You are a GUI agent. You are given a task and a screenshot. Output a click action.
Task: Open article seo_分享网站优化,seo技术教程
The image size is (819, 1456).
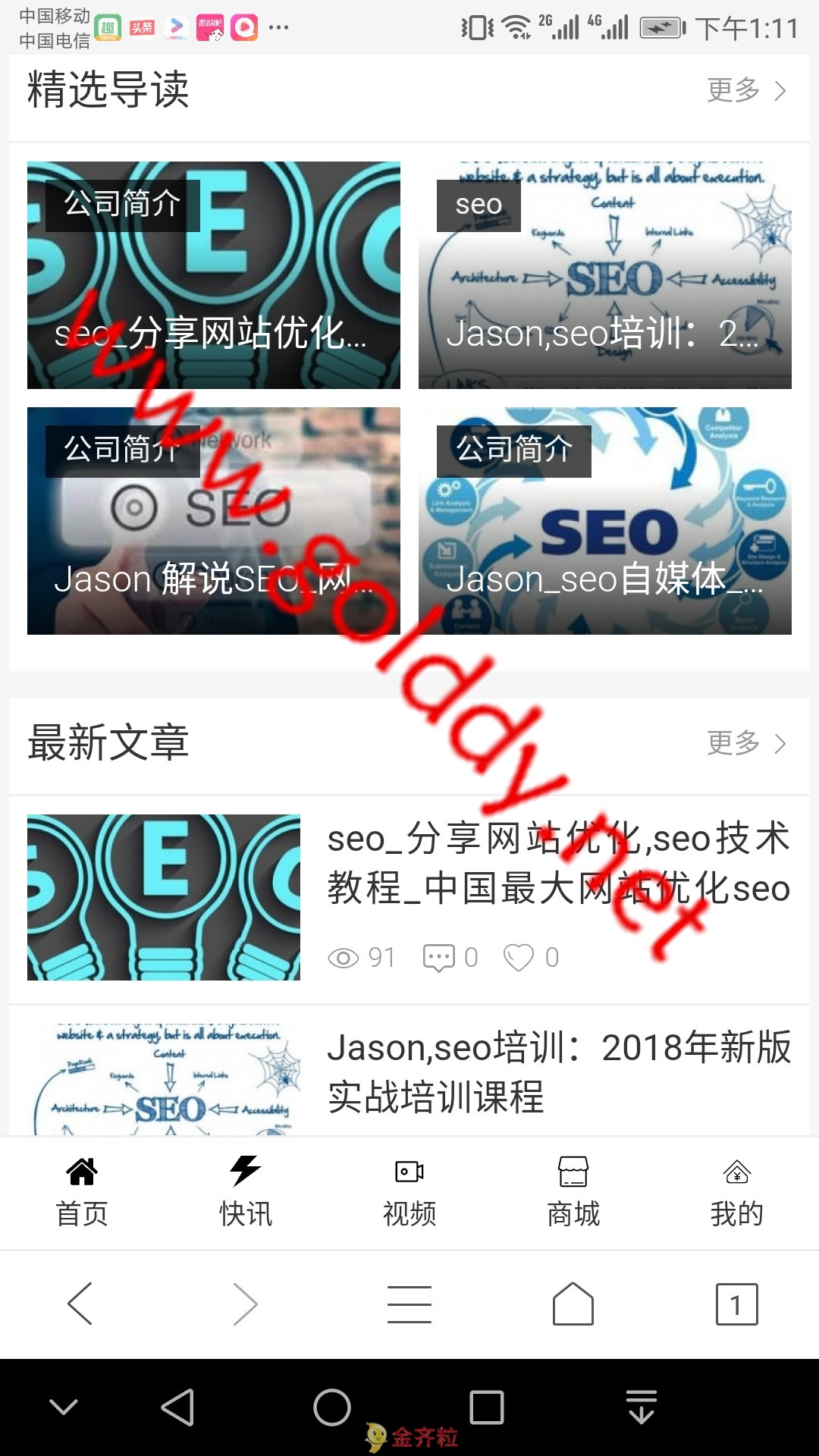[557, 863]
